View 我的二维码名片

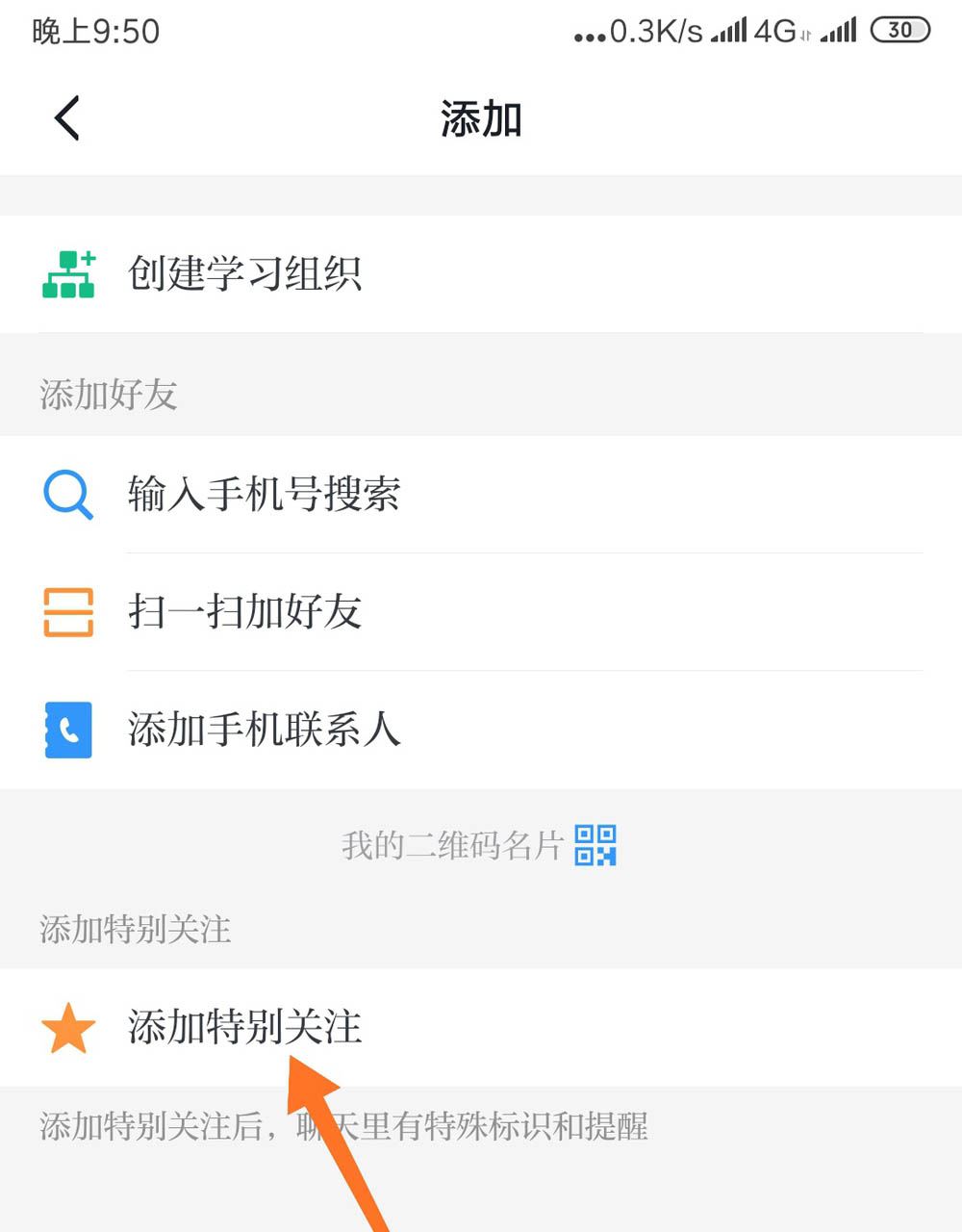(x=479, y=846)
